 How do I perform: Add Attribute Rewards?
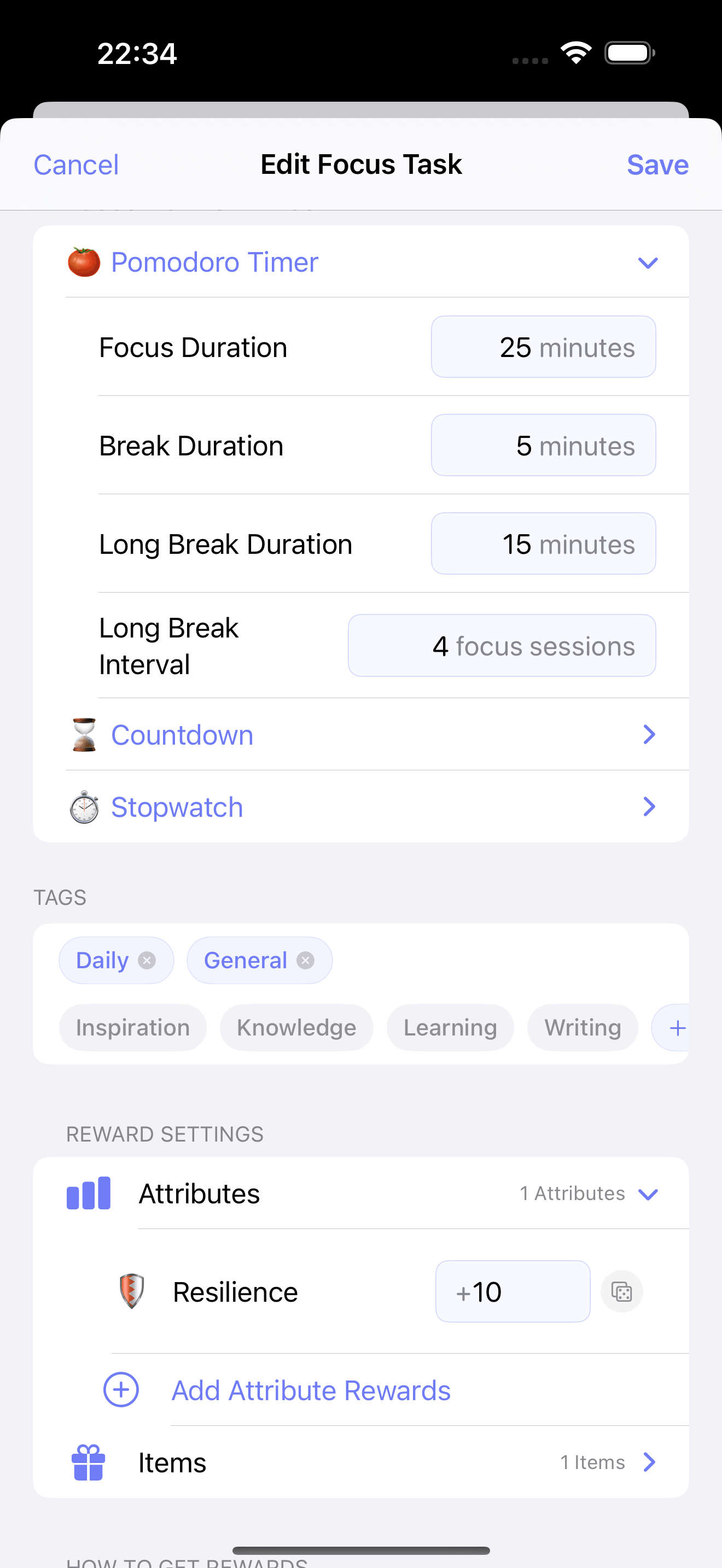coord(311,1390)
